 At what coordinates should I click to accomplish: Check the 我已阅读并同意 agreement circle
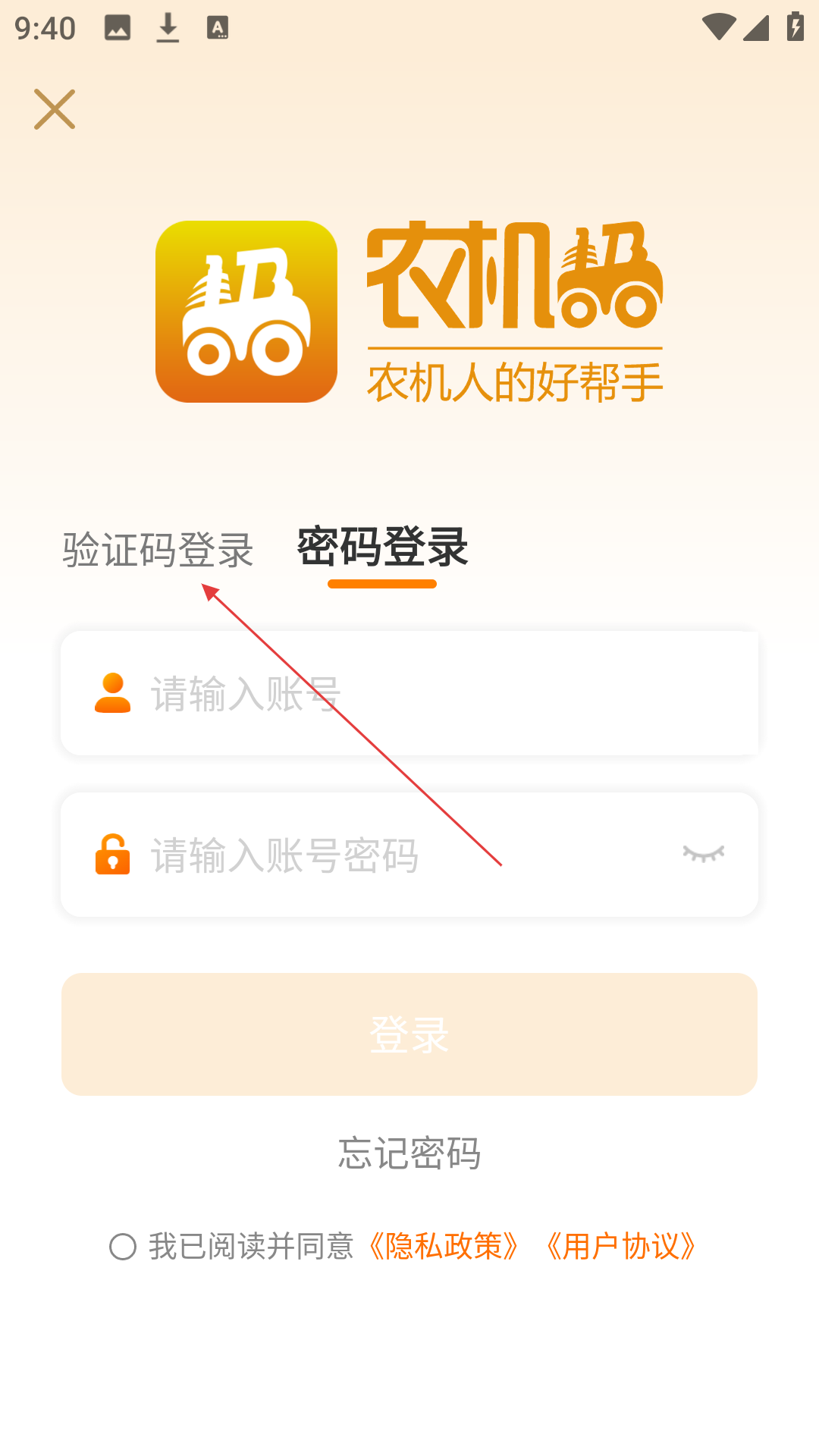click(x=123, y=1247)
